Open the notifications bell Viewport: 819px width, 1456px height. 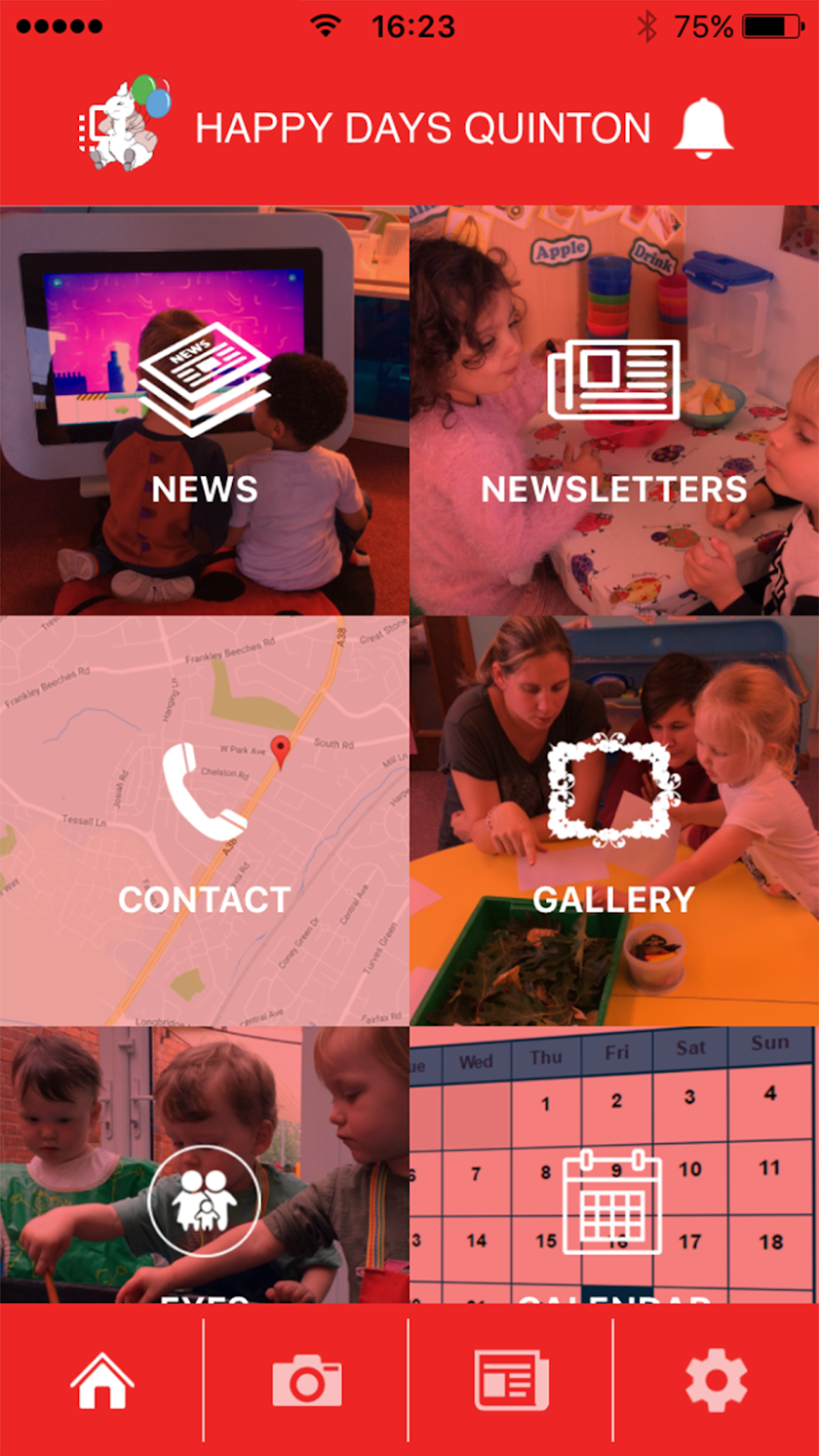tap(703, 129)
